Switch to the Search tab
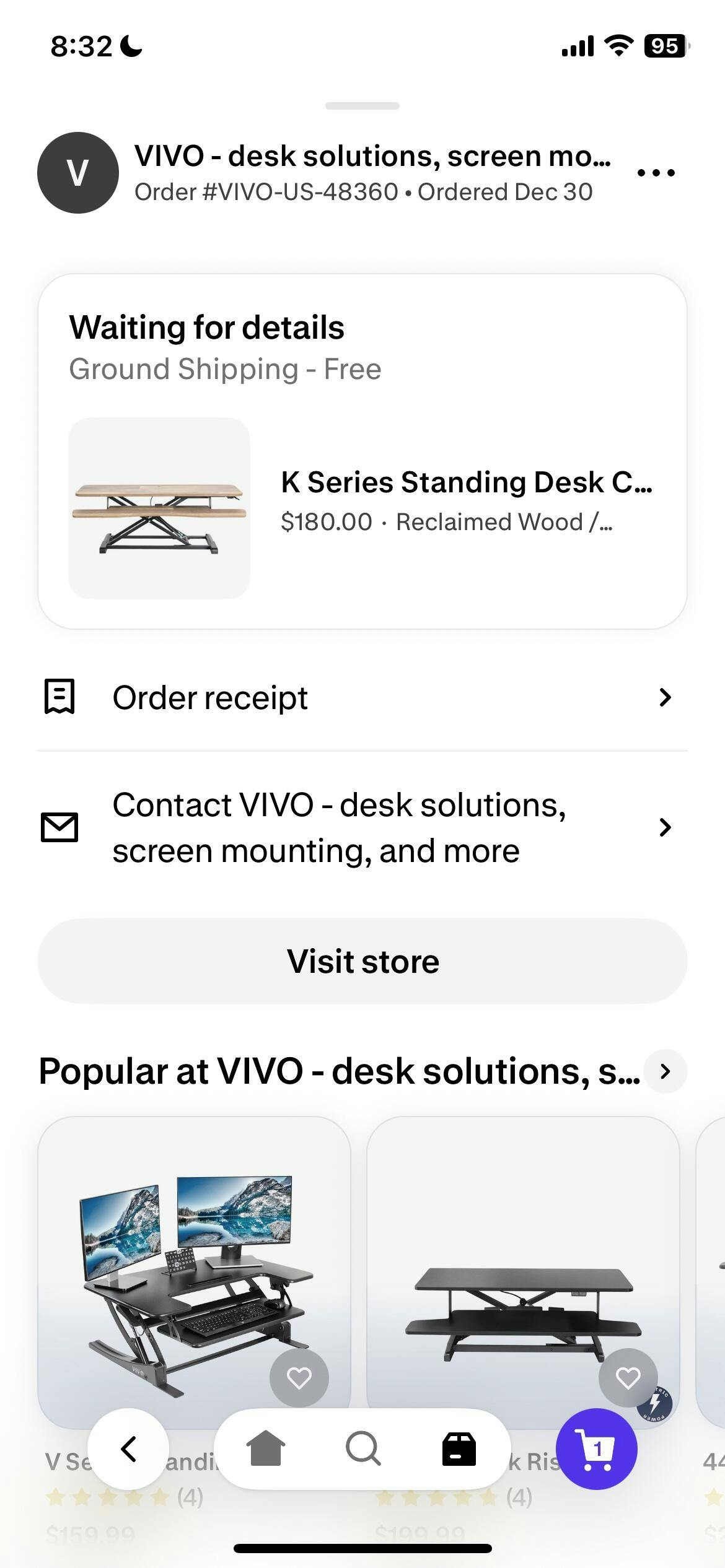 pyautogui.click(x=362, y=1449)
